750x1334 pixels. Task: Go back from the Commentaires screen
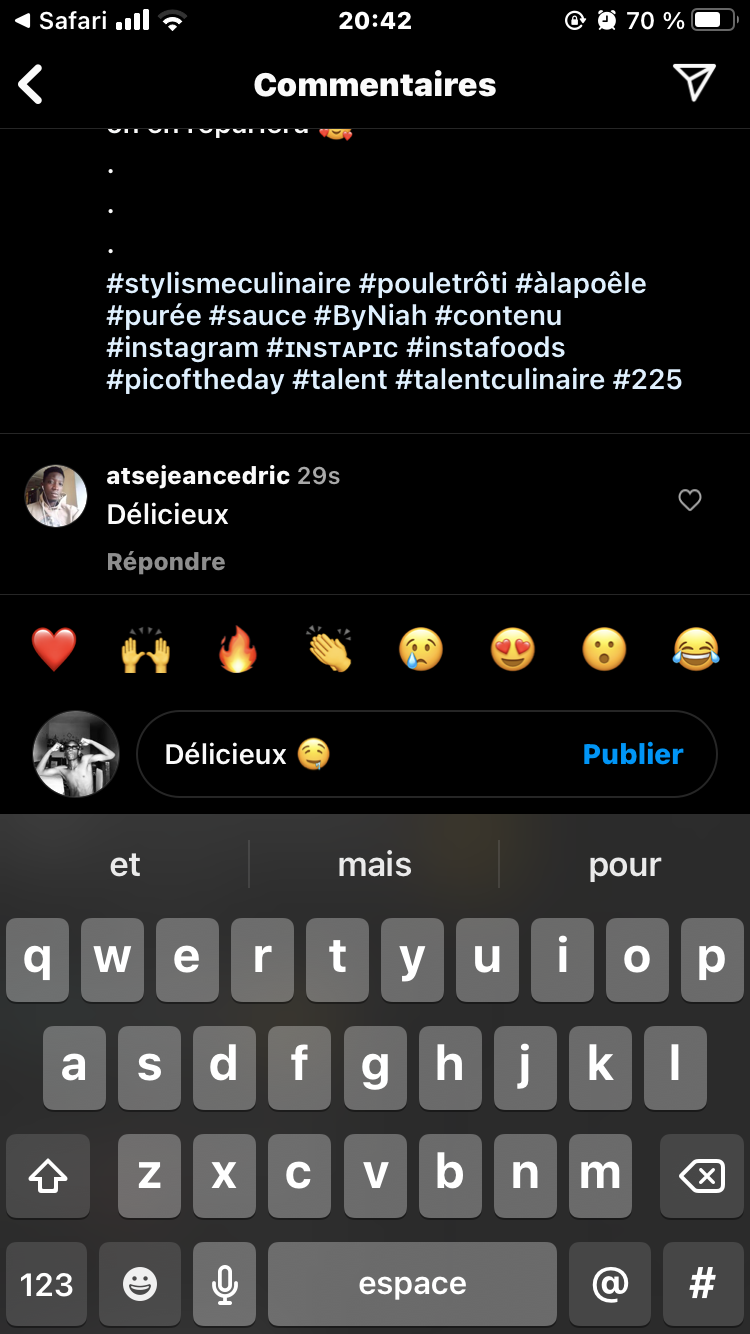point(31,85)
